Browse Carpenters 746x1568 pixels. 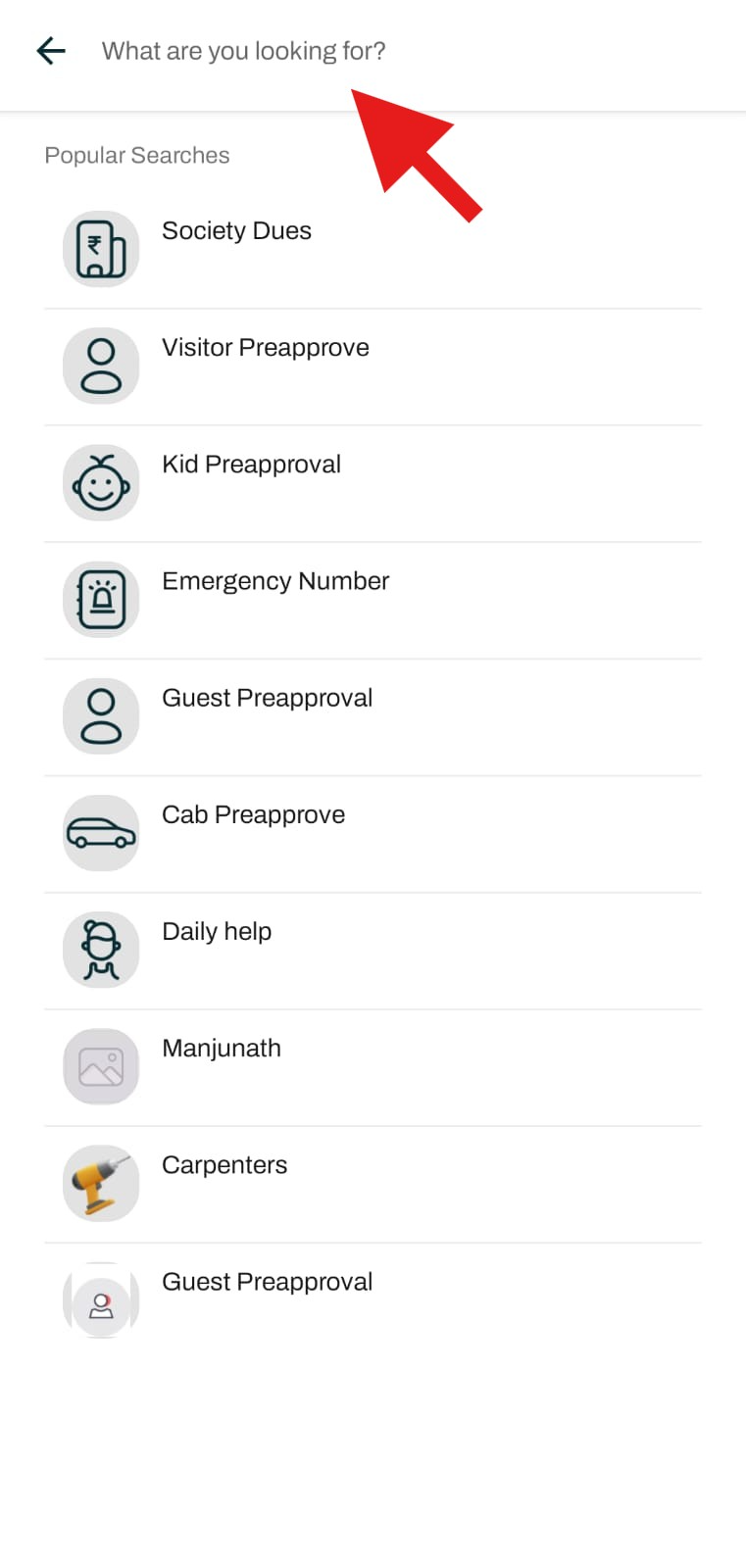(x=373, y=1183)
